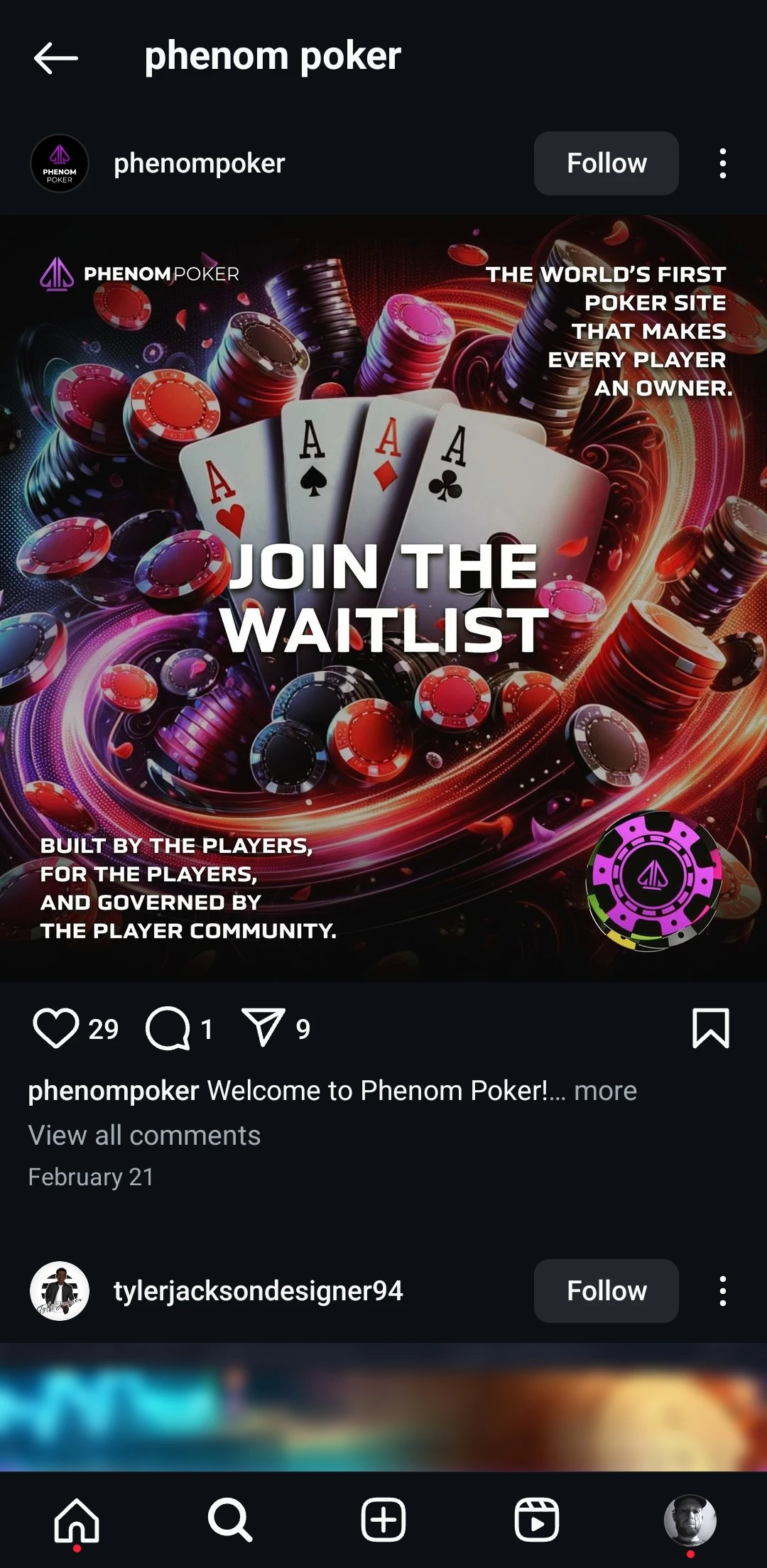
Task: Open the Join the Waitlist post image
Action: (383, 598)
